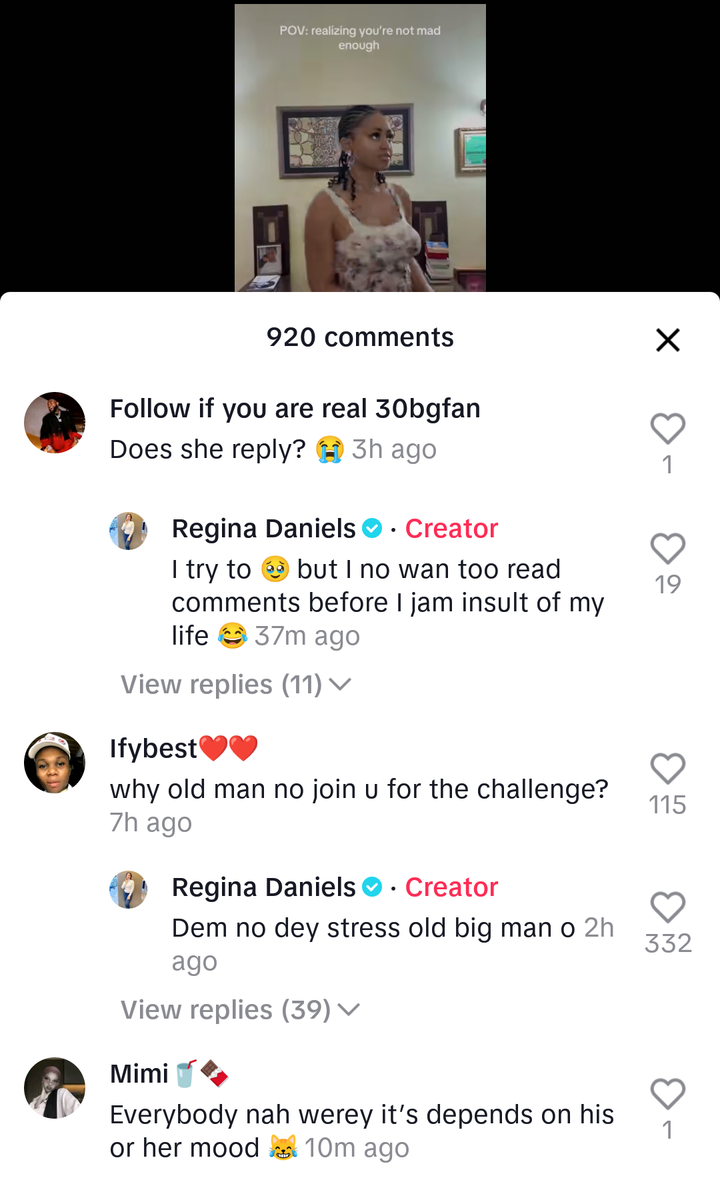Open Regina Daniels' name on 'Dem no dey' reply
Screen dimensions: 720x1188
264,887
